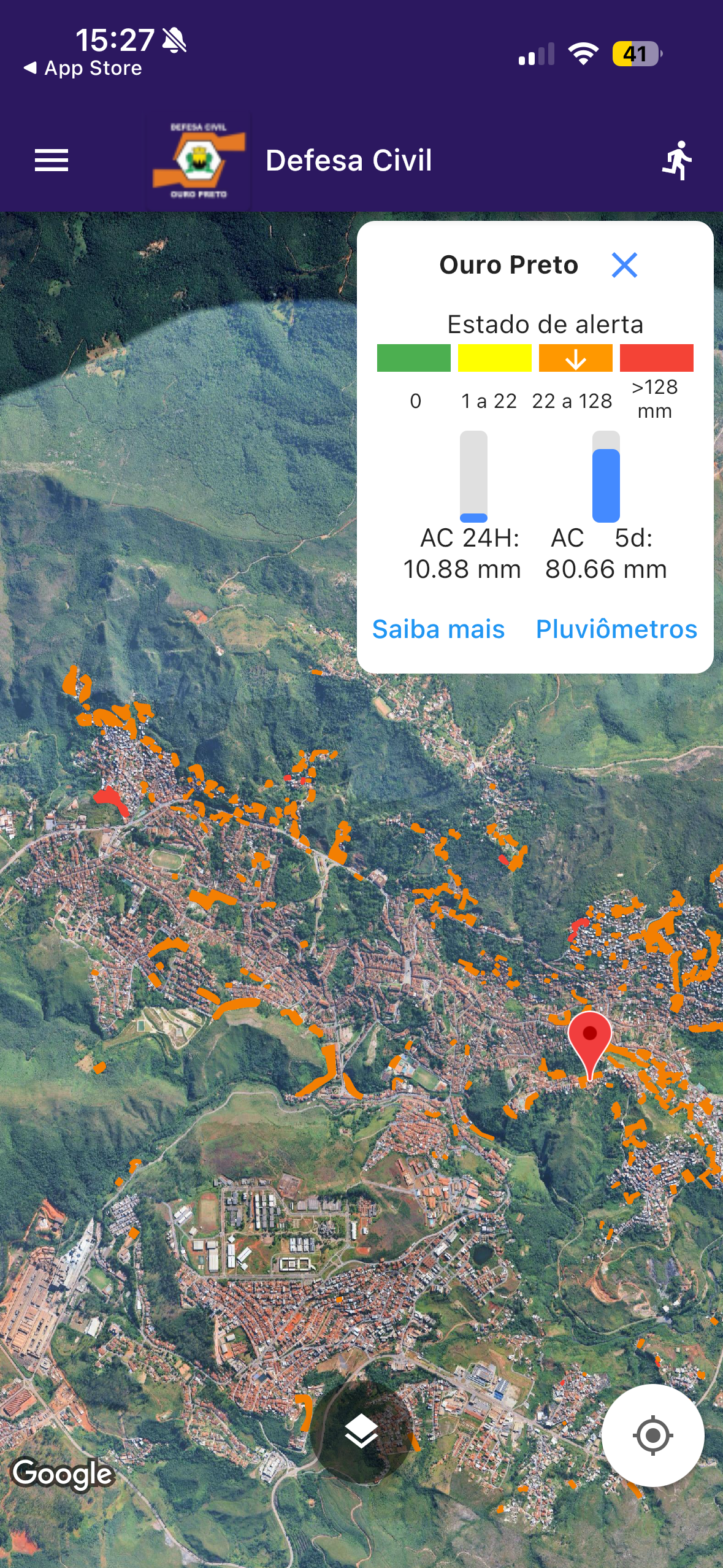723x1568 pixels.
Task: Tap the running person escape icon
Action: click(678, 161)
